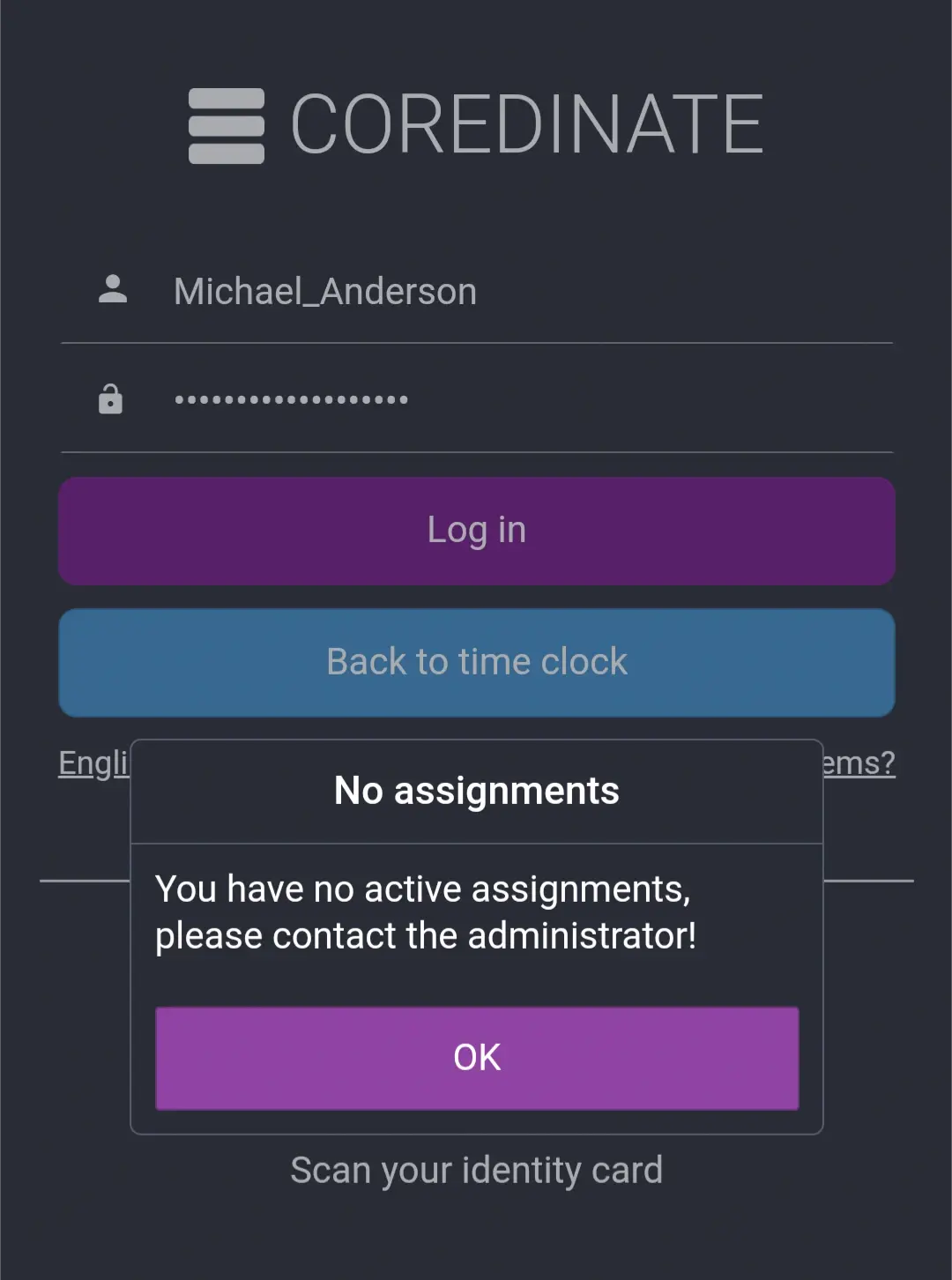952x1280 pixels.
Task: Click the no active assignments message text
Action: [x=426, y=912]
